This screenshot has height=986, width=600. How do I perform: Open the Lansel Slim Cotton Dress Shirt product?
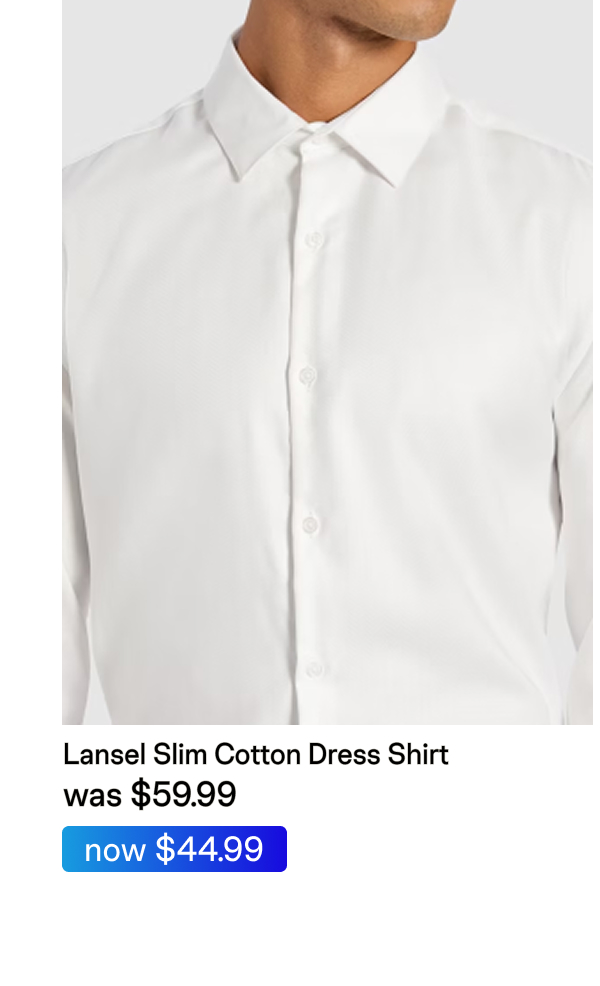click(x=256, y=754)
